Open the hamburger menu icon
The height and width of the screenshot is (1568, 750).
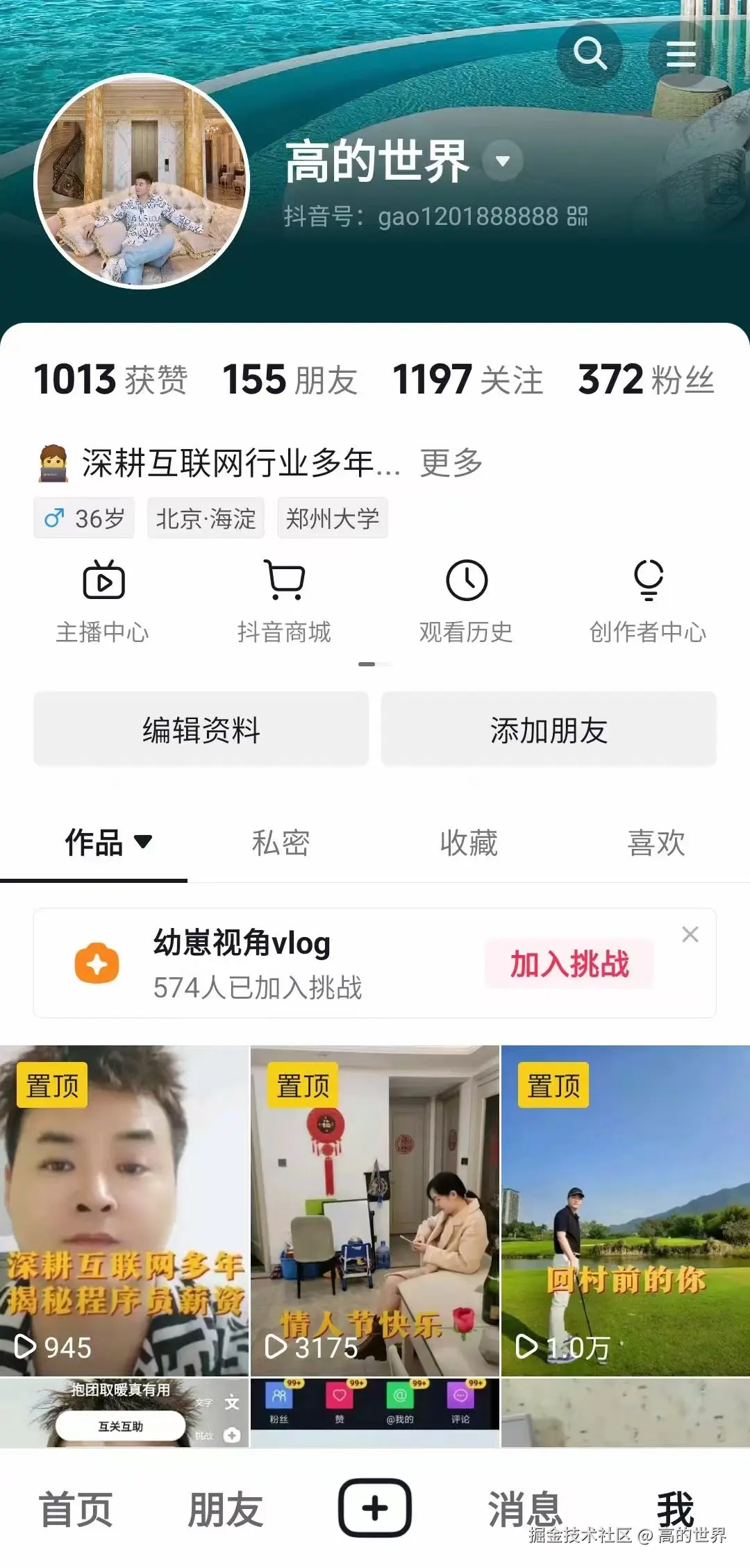(x=681, y=53)
